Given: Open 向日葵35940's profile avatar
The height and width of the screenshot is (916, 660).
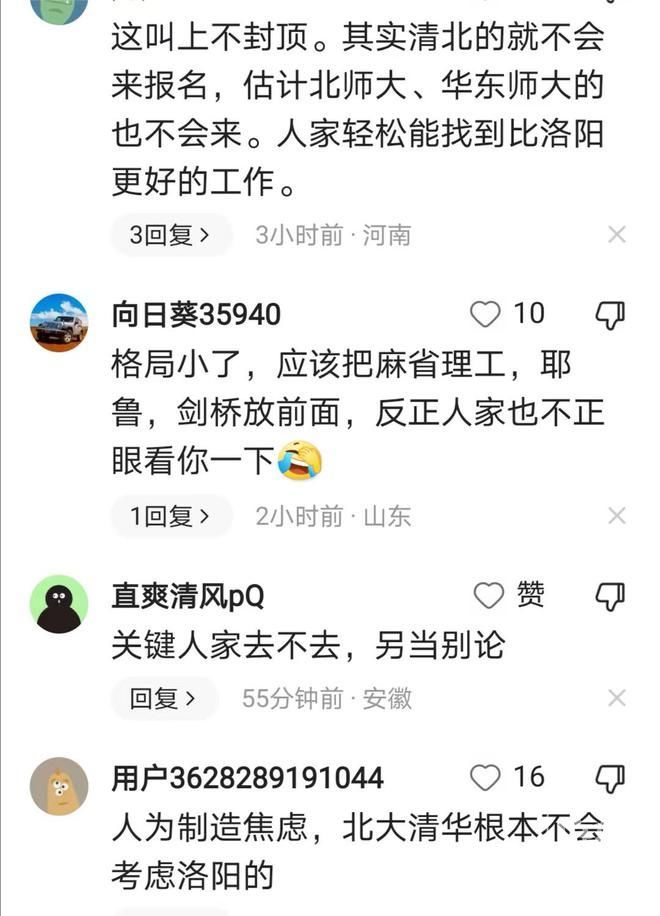Looking at the screenshot, I should click(x=59, y=322).
